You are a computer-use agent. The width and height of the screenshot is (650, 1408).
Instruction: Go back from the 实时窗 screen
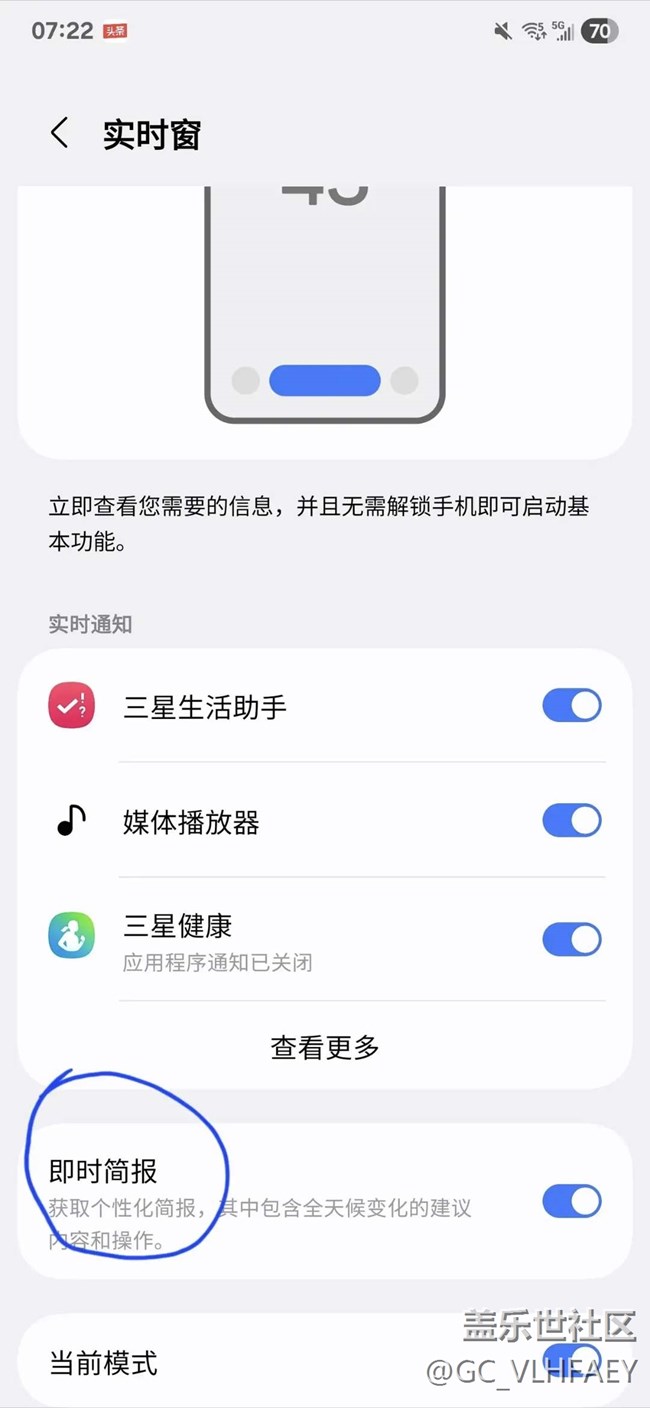[60, 133]
